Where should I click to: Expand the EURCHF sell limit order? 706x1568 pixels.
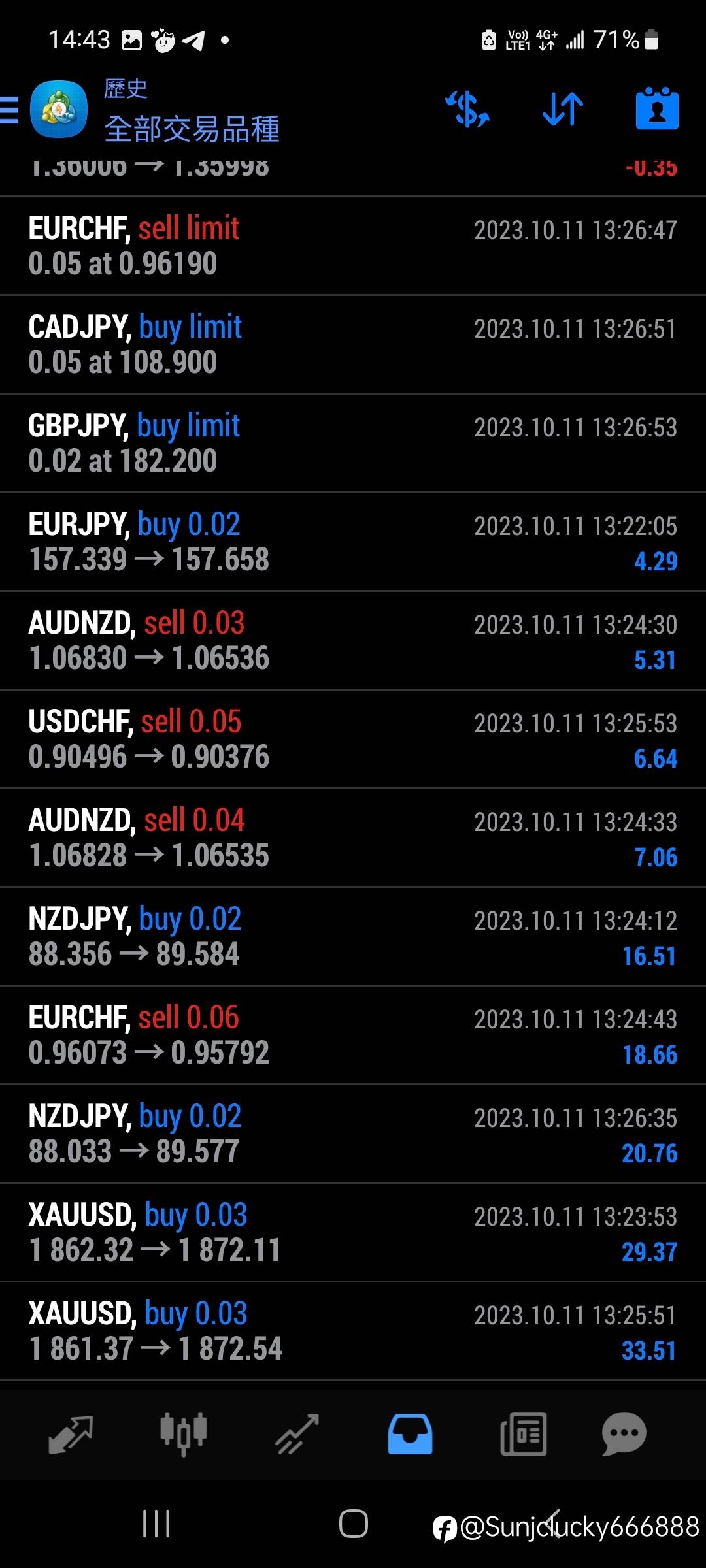click(353, 246)
